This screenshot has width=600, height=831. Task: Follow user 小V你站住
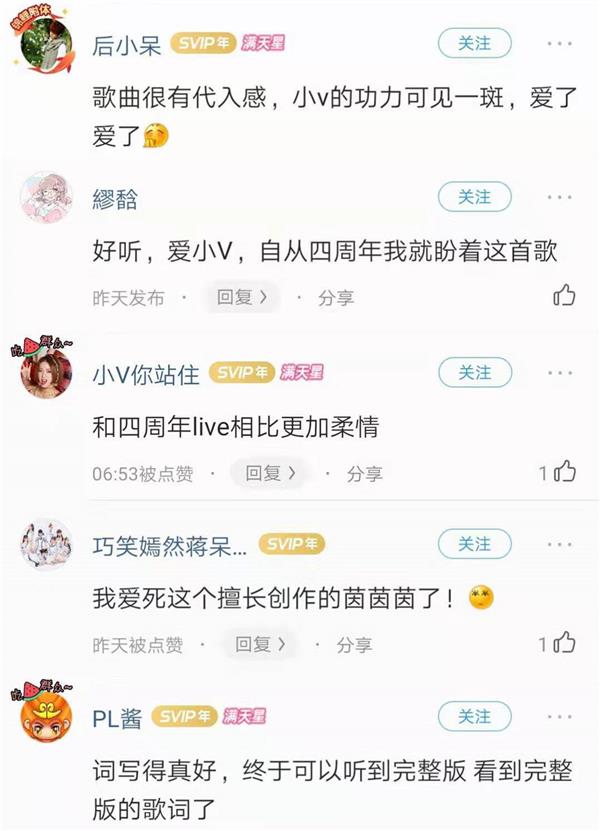pos(475,372)
